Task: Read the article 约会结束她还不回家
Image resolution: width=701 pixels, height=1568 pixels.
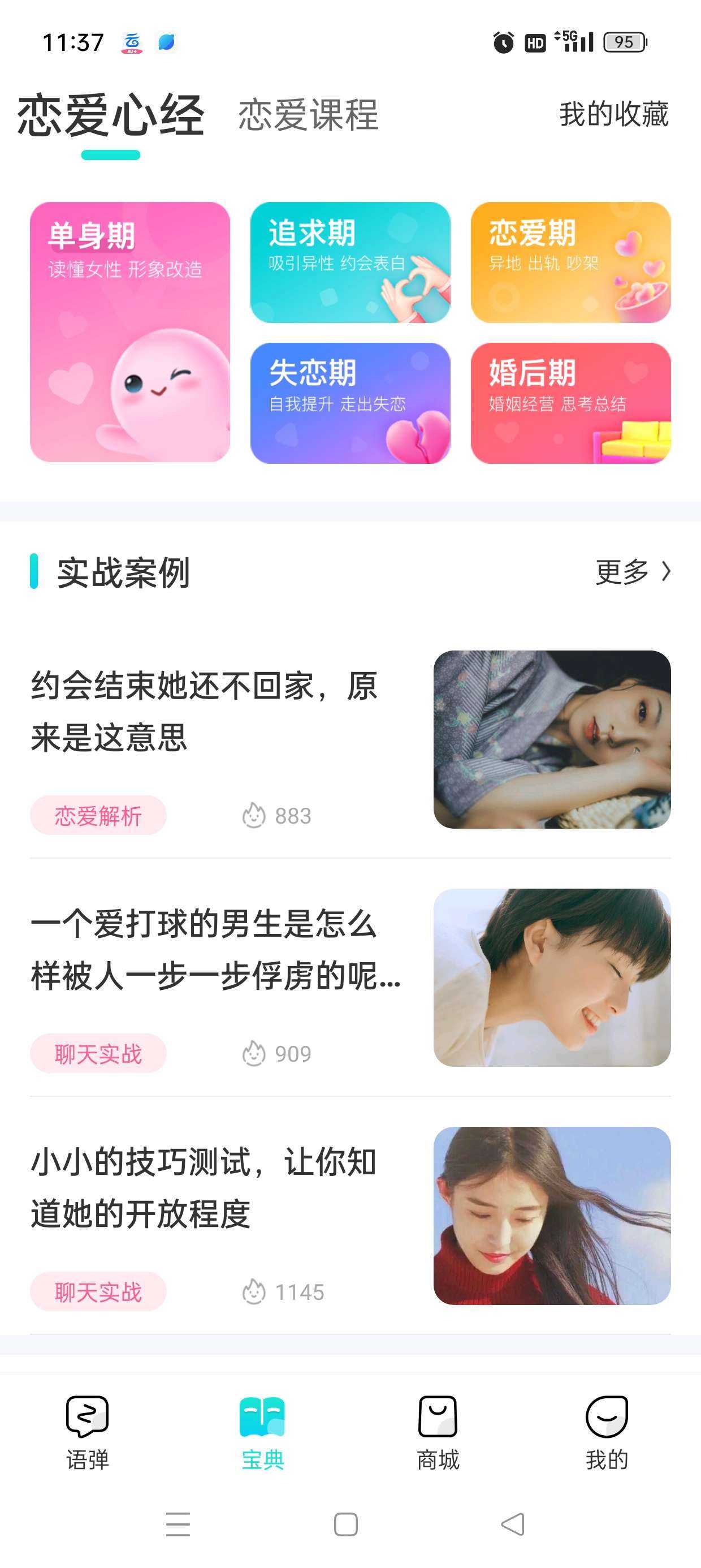Action: [205, 711]
